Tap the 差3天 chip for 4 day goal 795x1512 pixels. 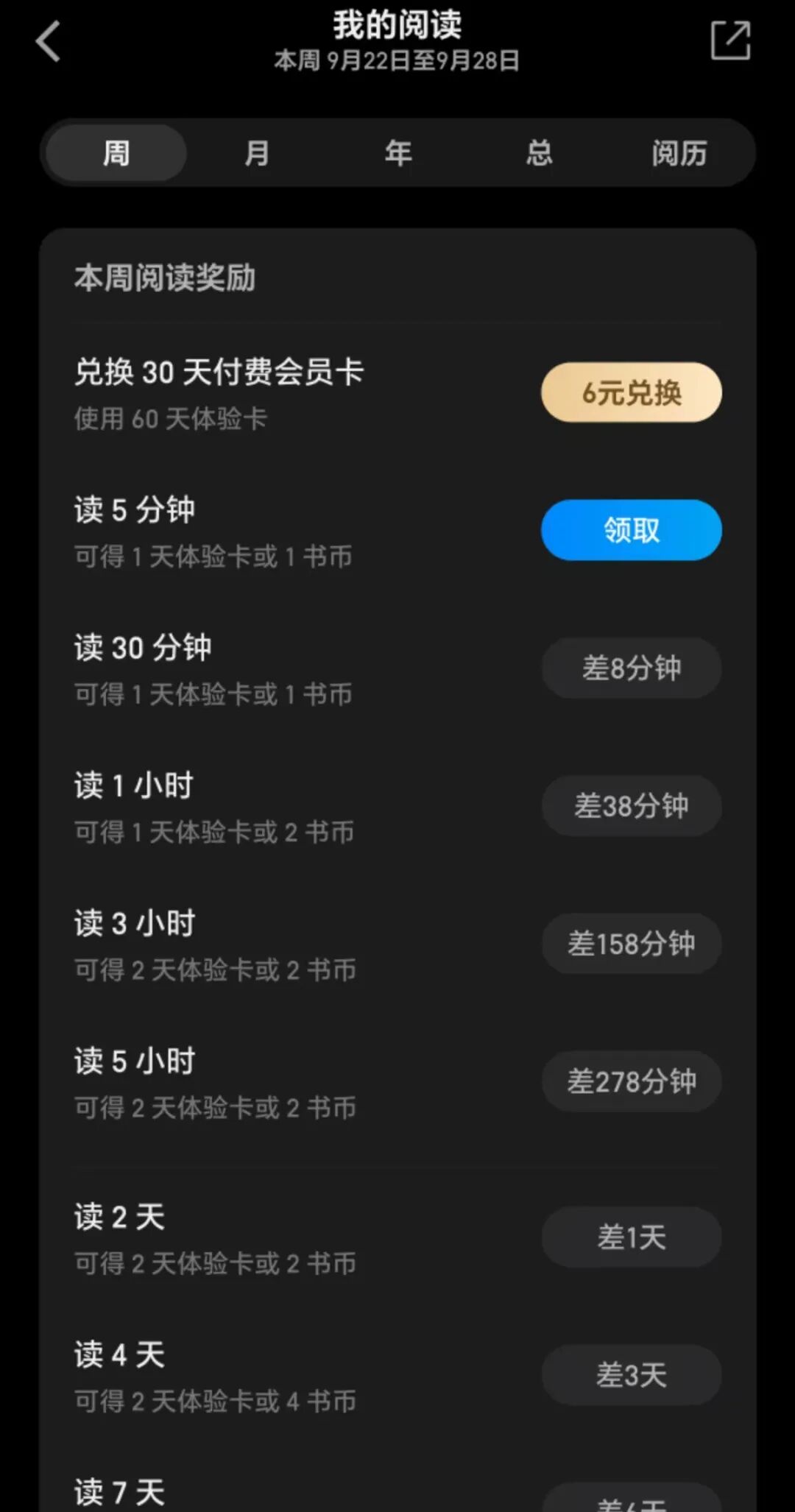pyautogui.click(x=631, y=1374)
